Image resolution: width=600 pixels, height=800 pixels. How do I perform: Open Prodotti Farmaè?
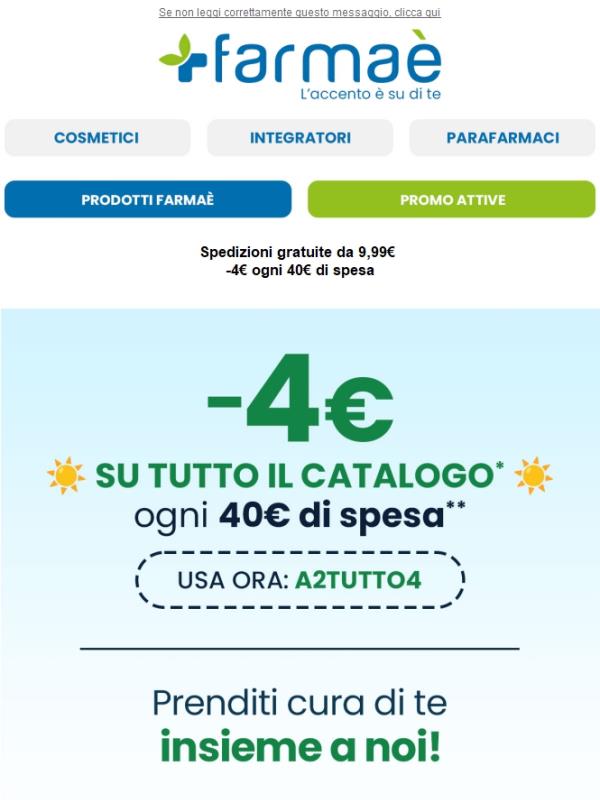(148, 200)
